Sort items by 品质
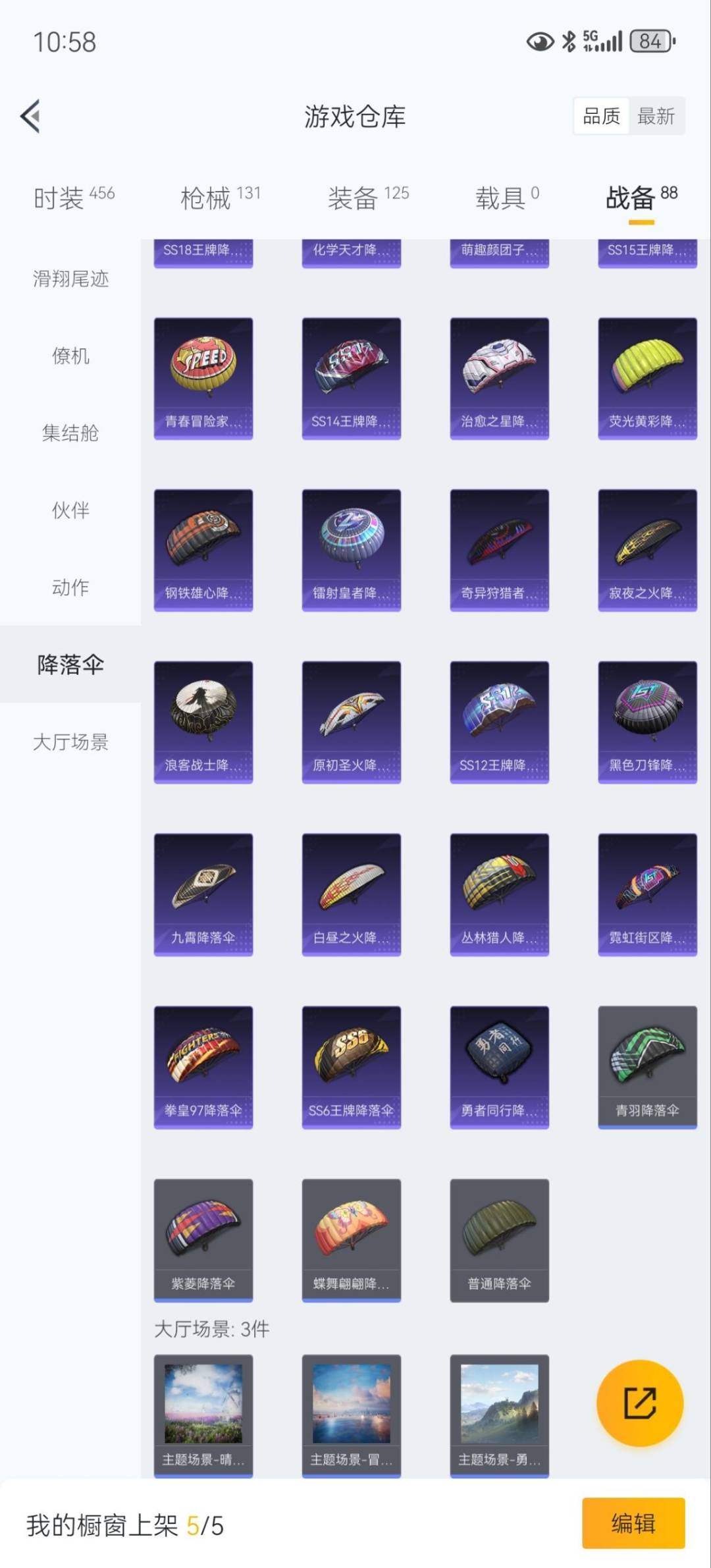711x1568 pixels. [x=601, y=117]
